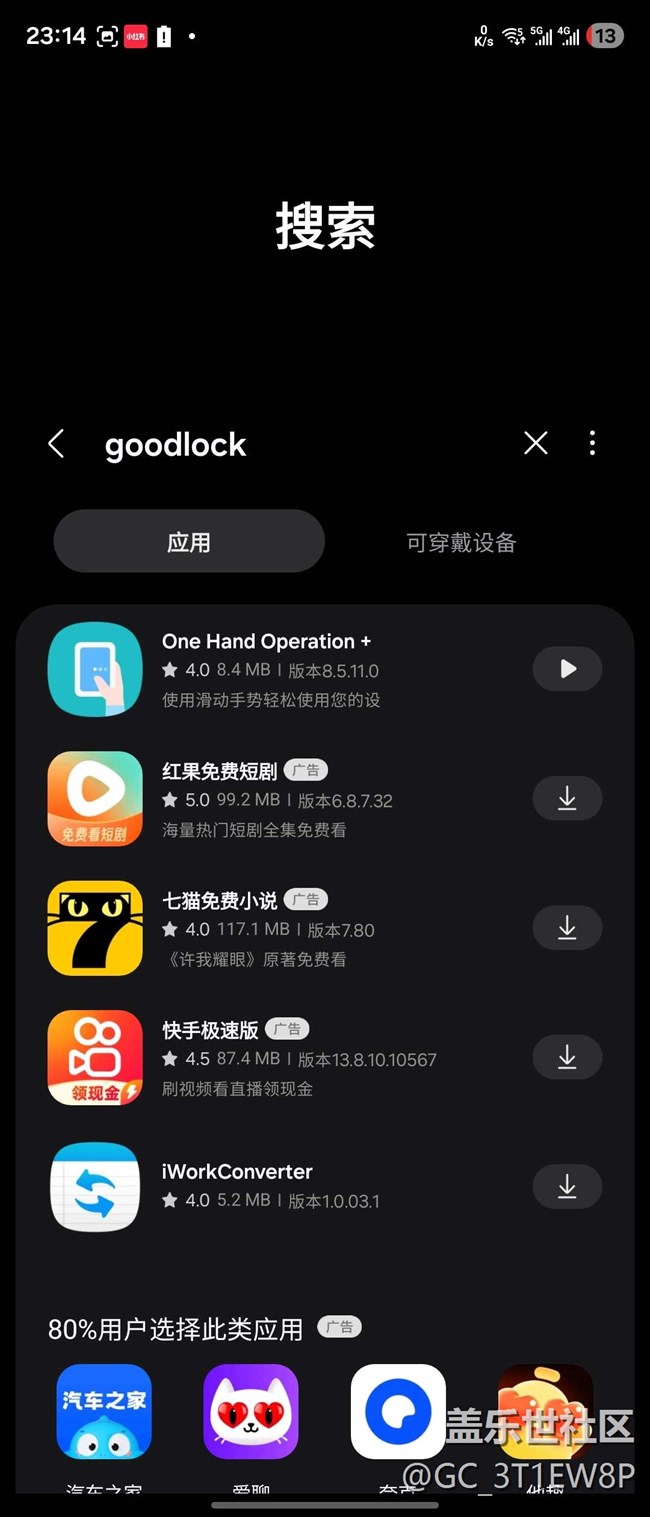Download 红果免费短剧
Image resolution: width=650 pixels, height=1517 pixels.
(567, 798)
